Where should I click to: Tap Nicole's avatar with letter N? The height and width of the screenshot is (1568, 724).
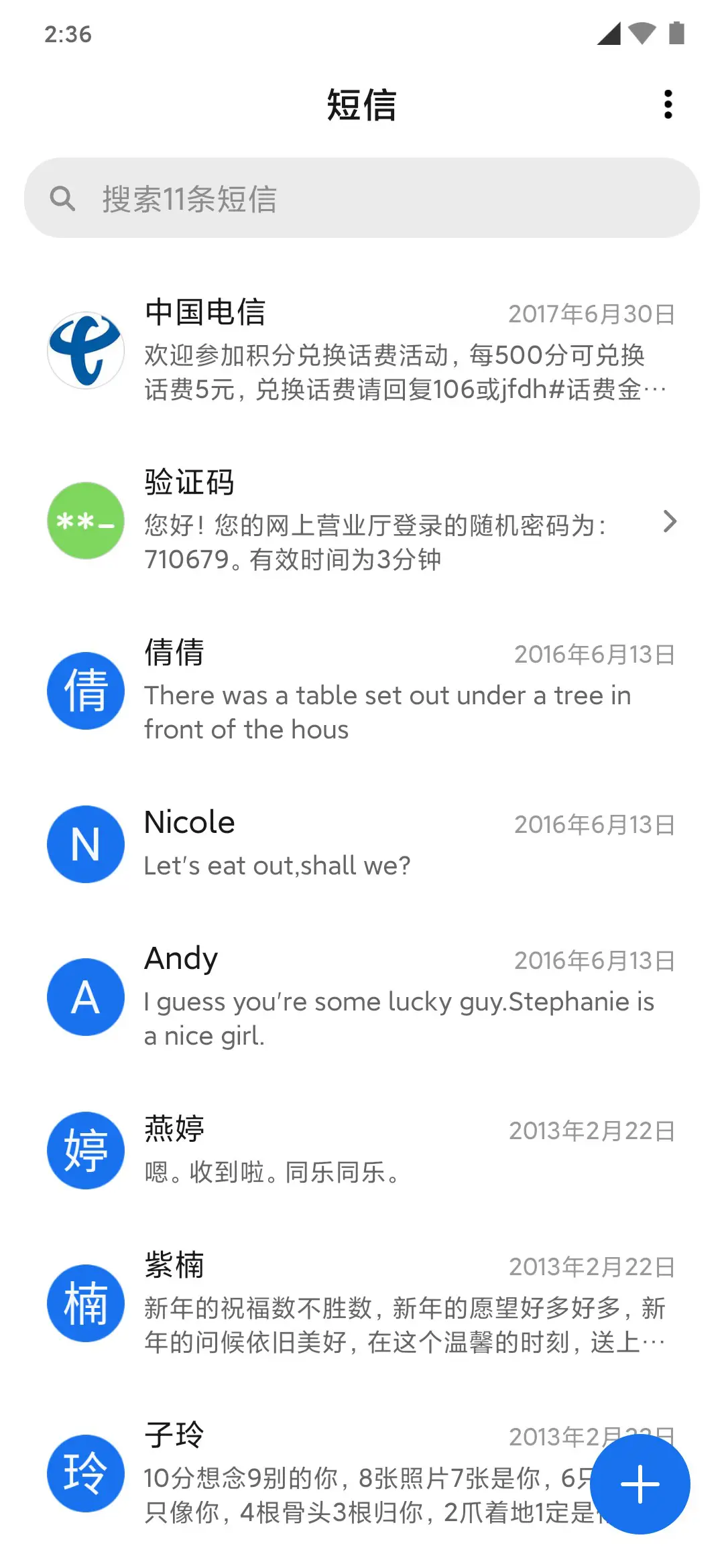click(85, 844)
